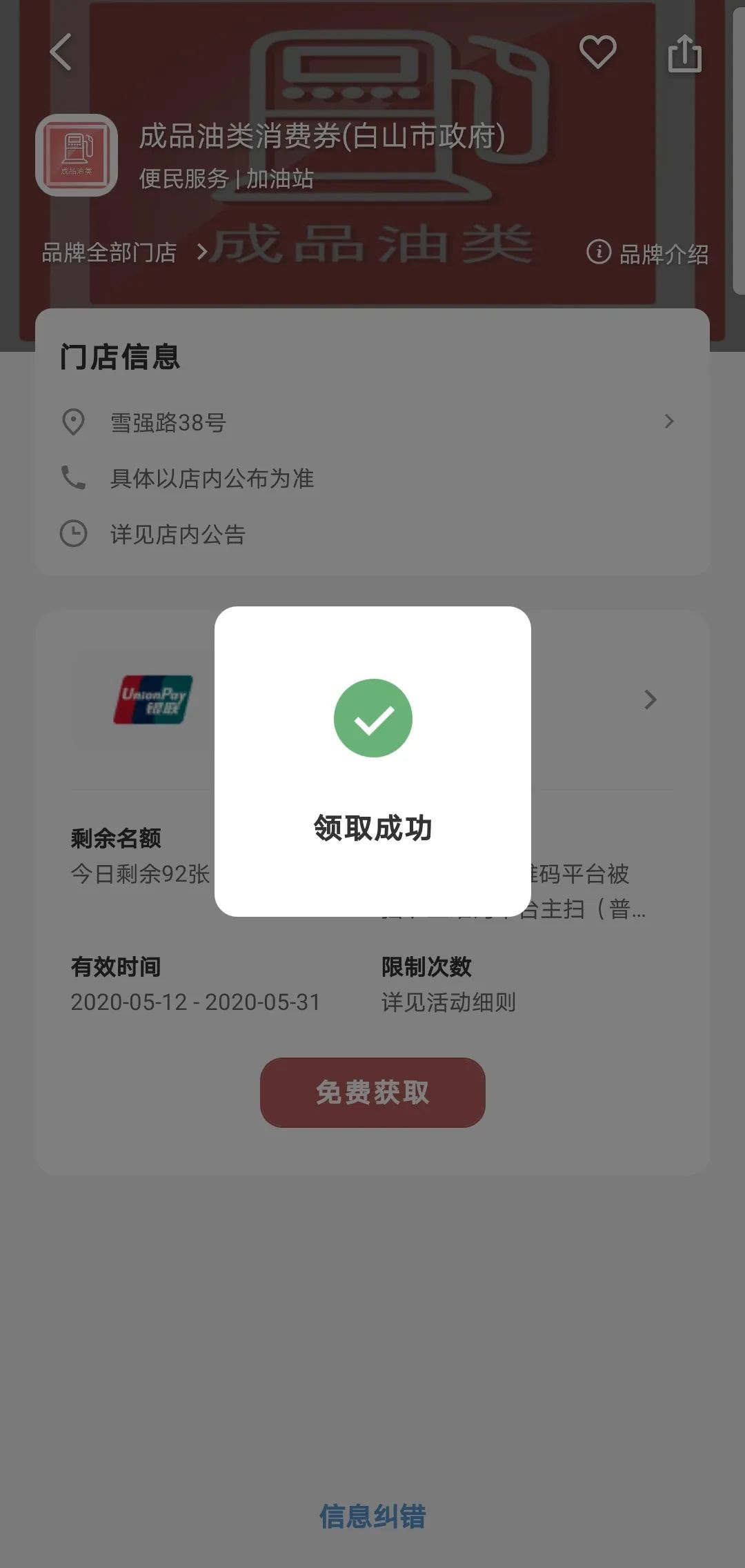745x1568 pixels.
Task: Go back using the top-left arrow
Action: pyautogui.click(x=61, y=52)
